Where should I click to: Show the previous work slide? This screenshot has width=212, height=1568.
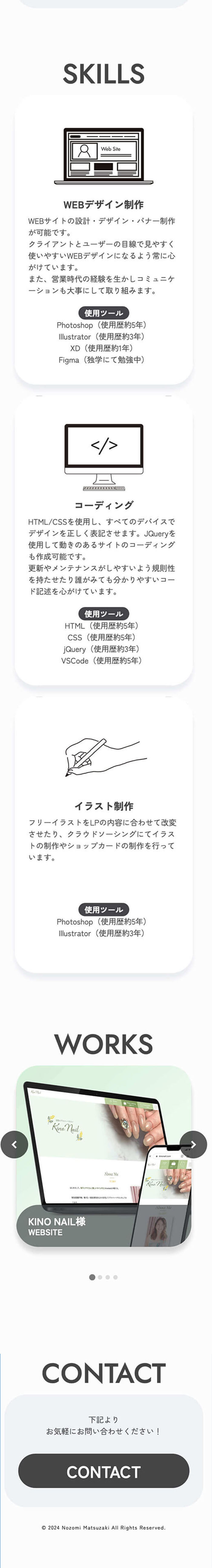14,1144
